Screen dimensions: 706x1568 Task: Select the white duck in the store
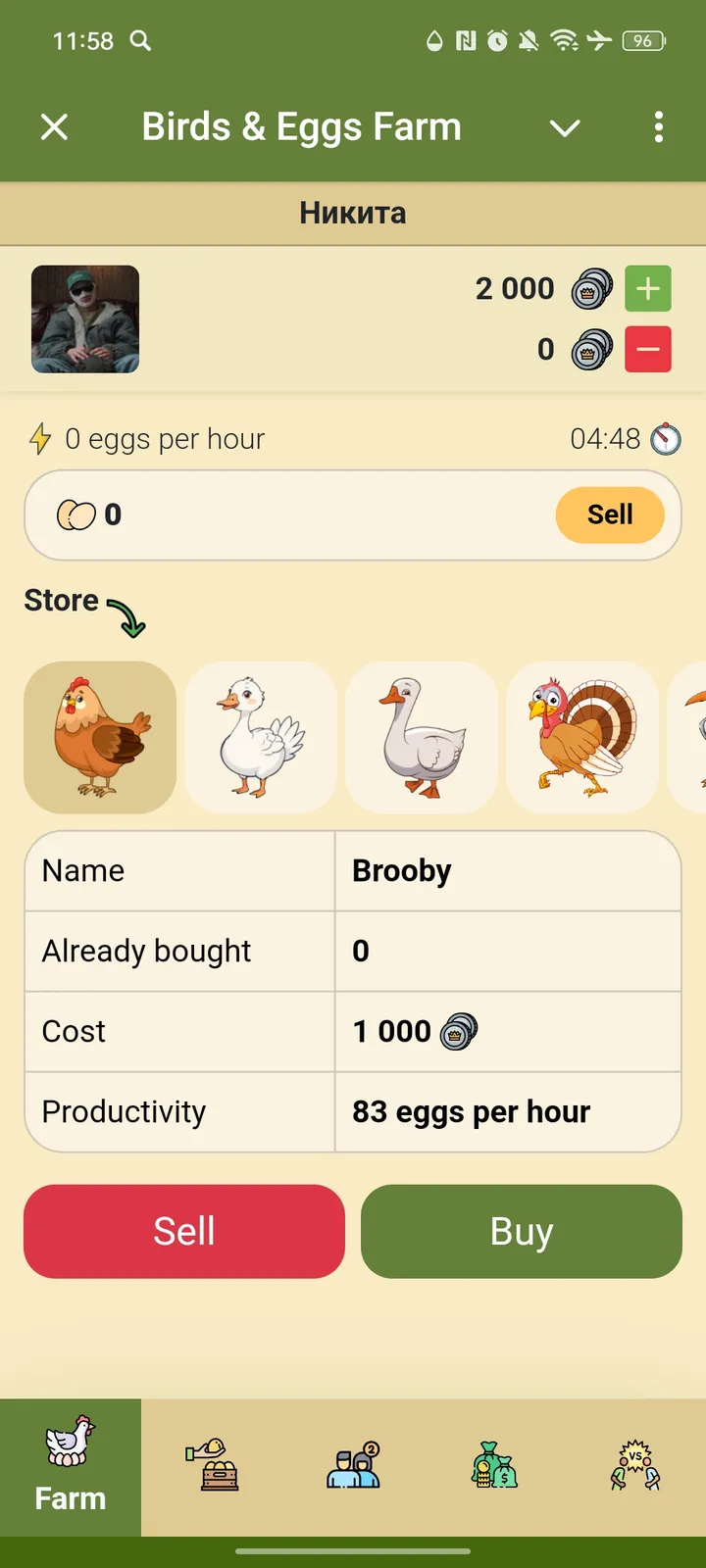[260, 737]
